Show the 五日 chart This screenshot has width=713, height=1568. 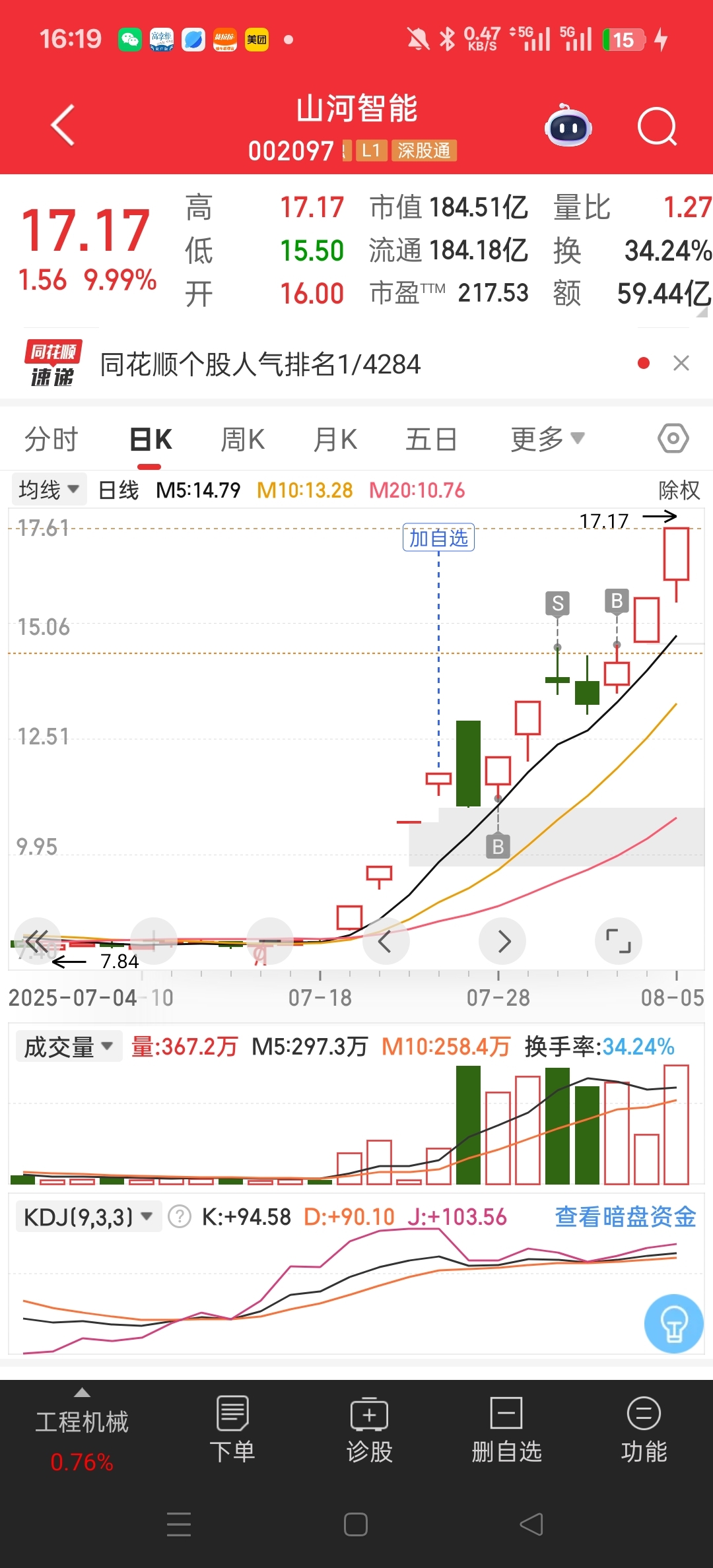431,439
